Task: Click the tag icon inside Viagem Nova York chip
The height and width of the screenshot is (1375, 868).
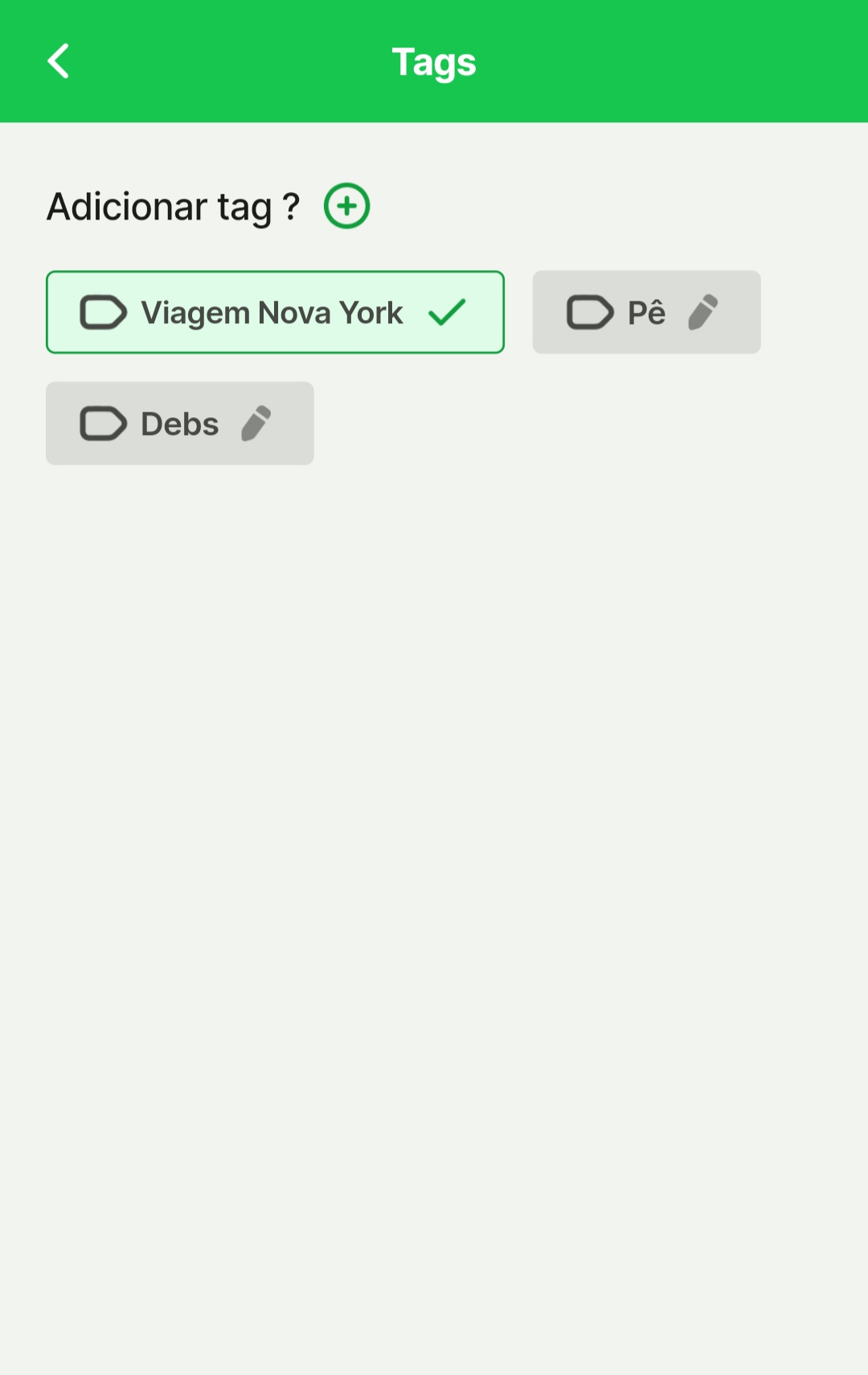Action: [102, 312]
